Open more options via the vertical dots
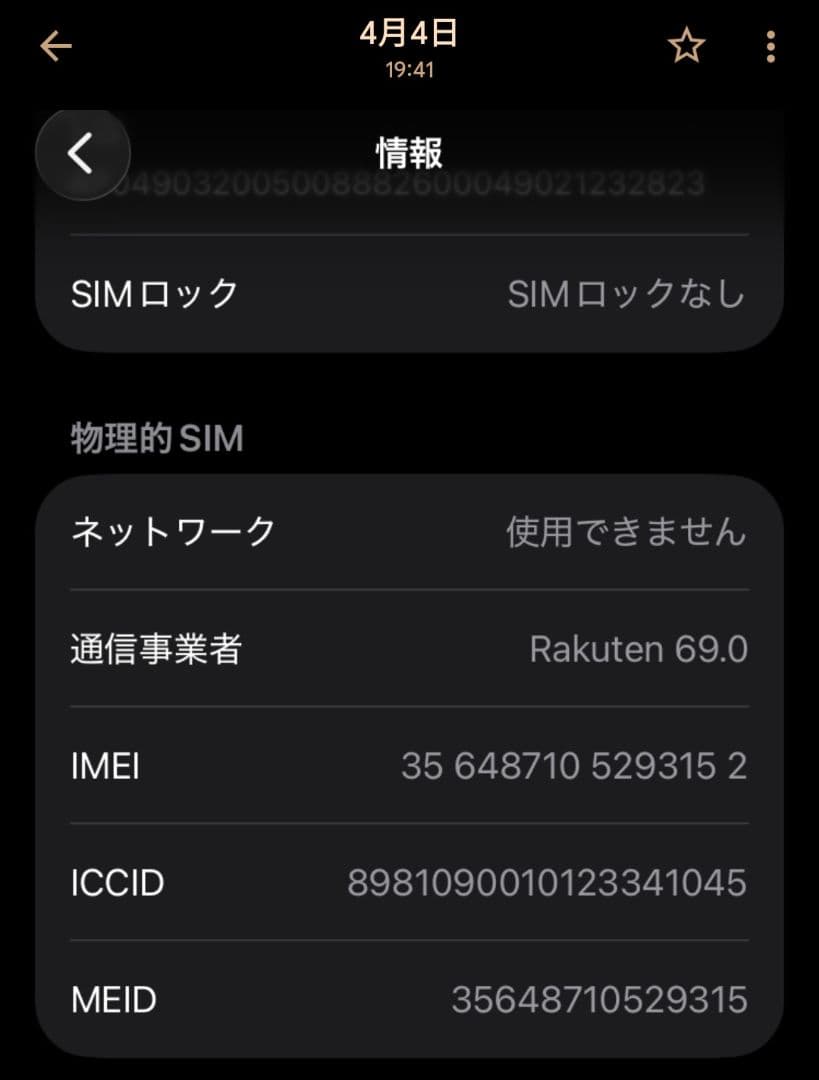Viewport: 819px width, 1080px height. (771, 46)
